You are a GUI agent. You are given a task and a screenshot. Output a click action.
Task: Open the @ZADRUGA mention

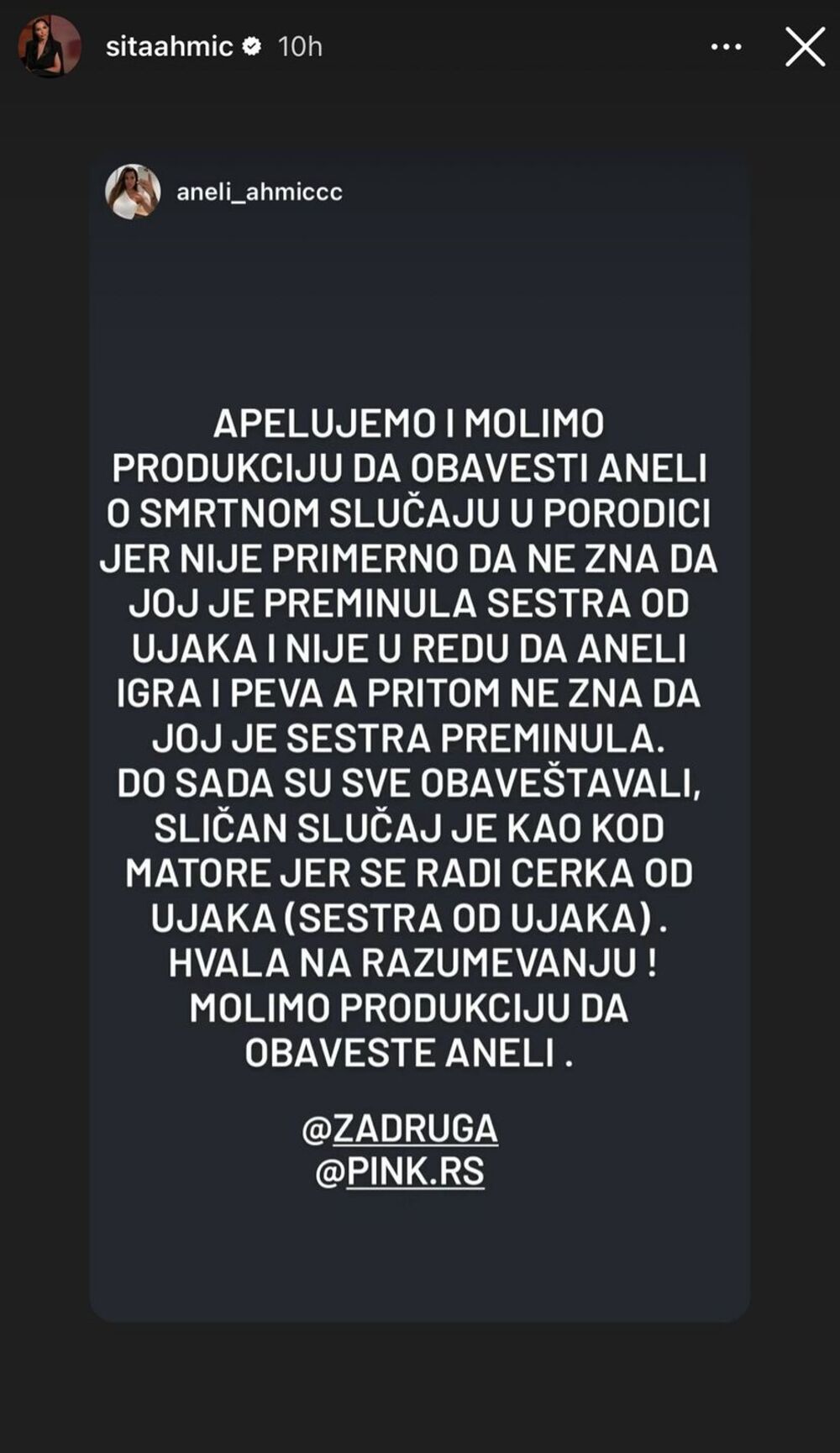pyautogui.click(x=400, y=1129)
